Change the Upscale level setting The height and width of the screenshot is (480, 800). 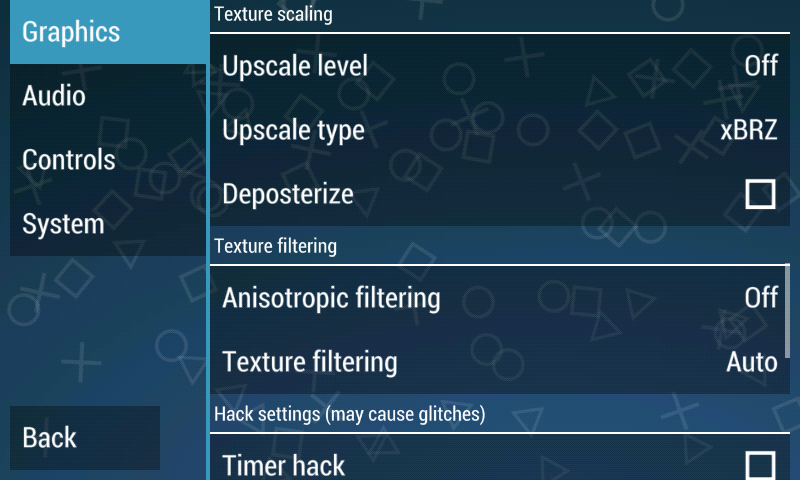(498, 66)
